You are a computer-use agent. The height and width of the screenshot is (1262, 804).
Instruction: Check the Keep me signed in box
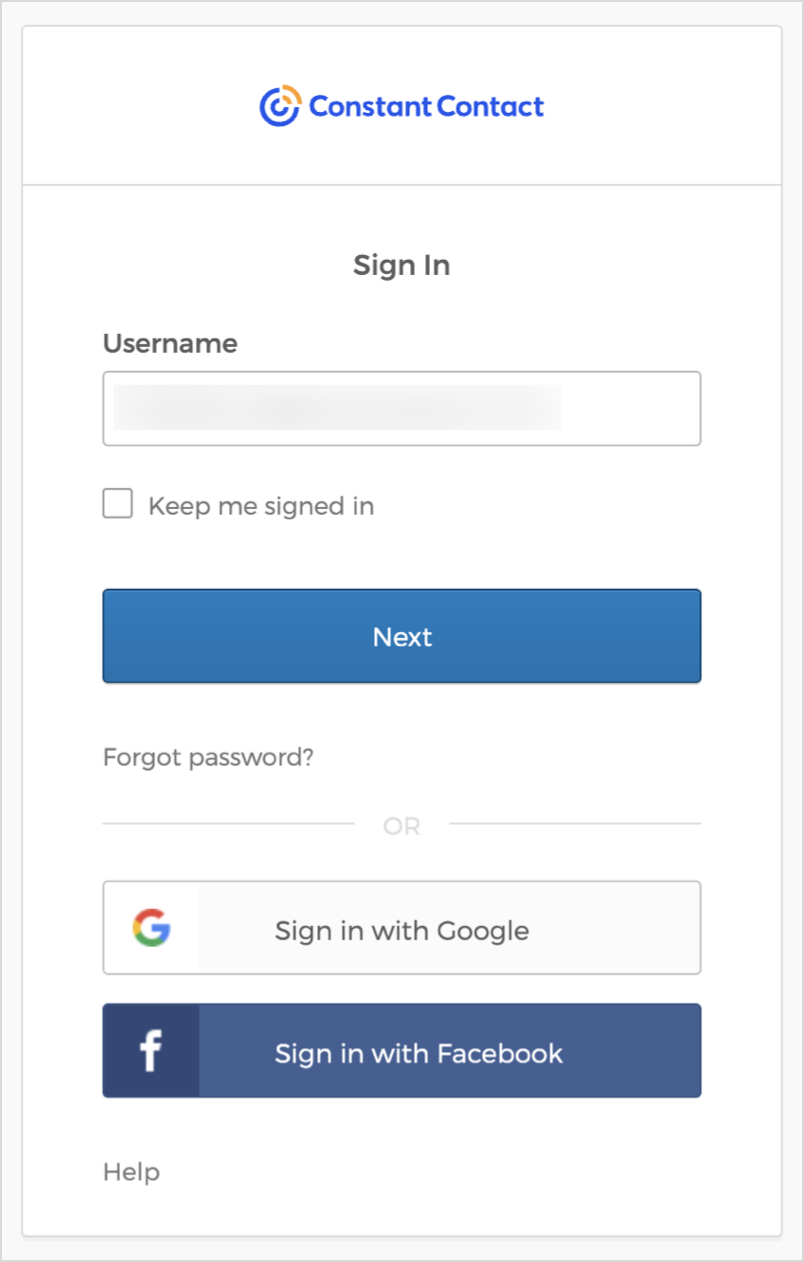118,504
